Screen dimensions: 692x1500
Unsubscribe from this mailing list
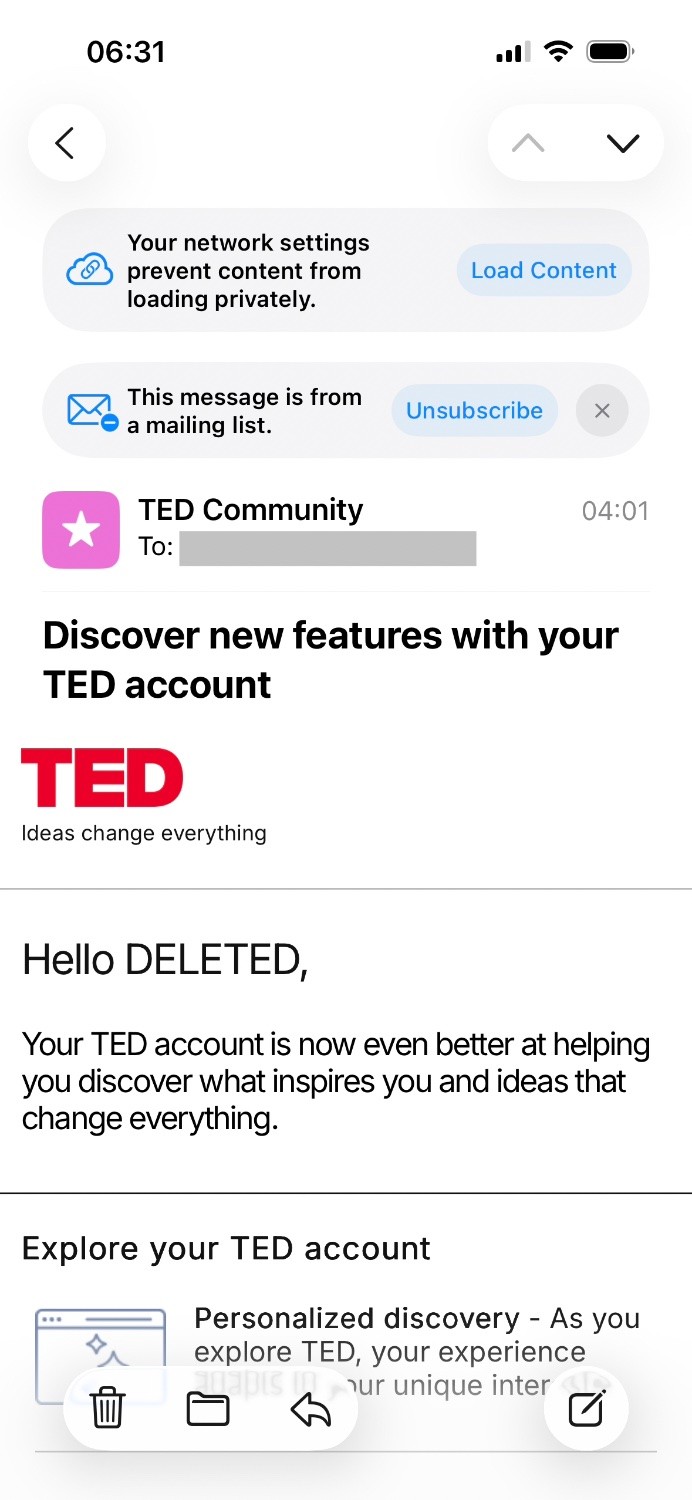pos(474,410)
